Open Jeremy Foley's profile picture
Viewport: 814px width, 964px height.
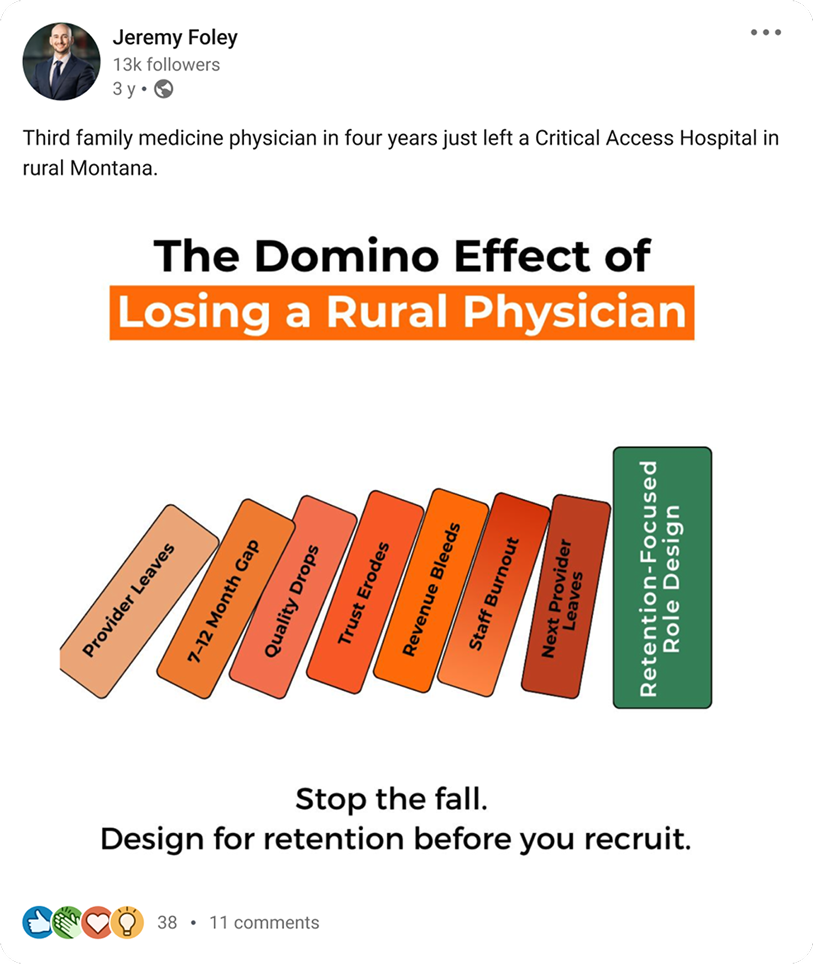61,61
